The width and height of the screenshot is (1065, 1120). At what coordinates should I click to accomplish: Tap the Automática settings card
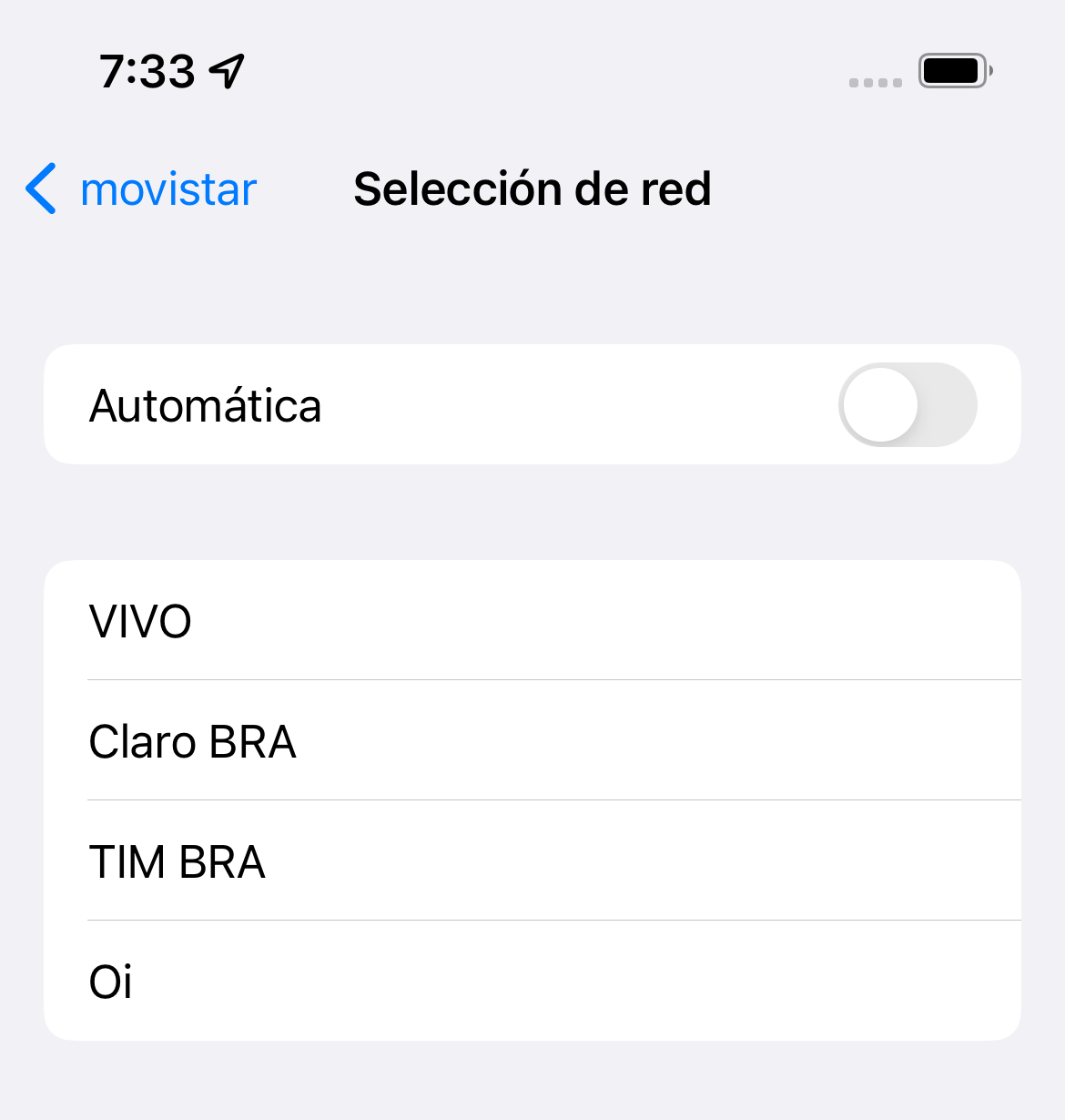[x=532, y=404]
